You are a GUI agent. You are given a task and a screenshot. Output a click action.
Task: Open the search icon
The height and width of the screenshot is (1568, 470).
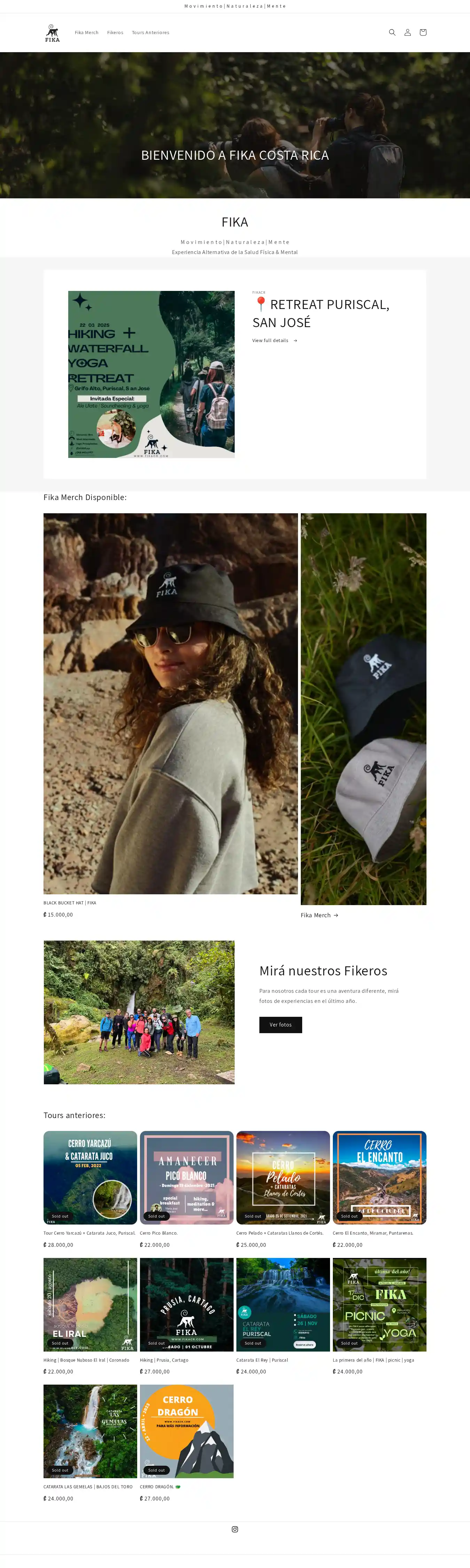[392, 32]
